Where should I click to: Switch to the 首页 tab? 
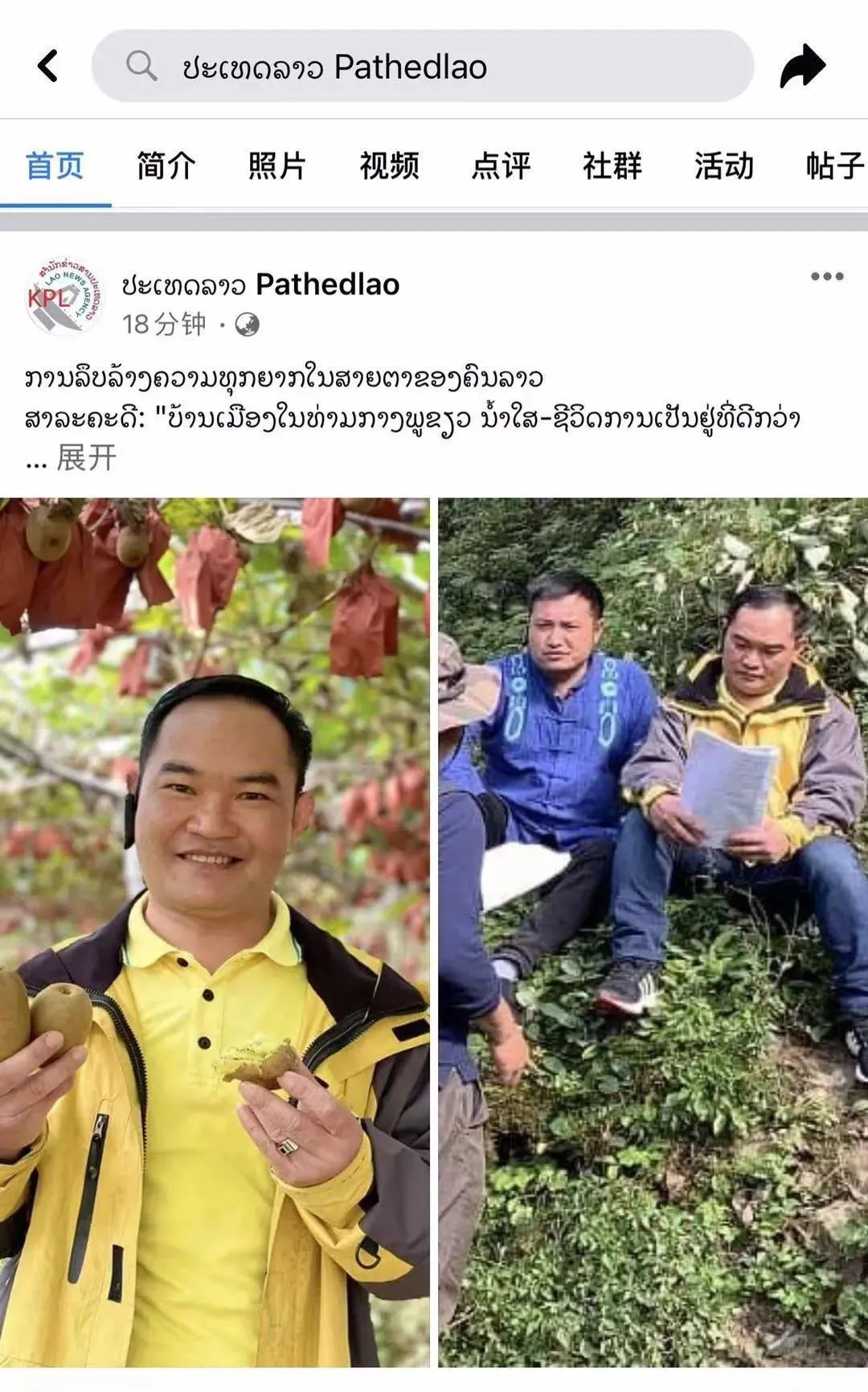pyautogui.click(x=55, y=166)
